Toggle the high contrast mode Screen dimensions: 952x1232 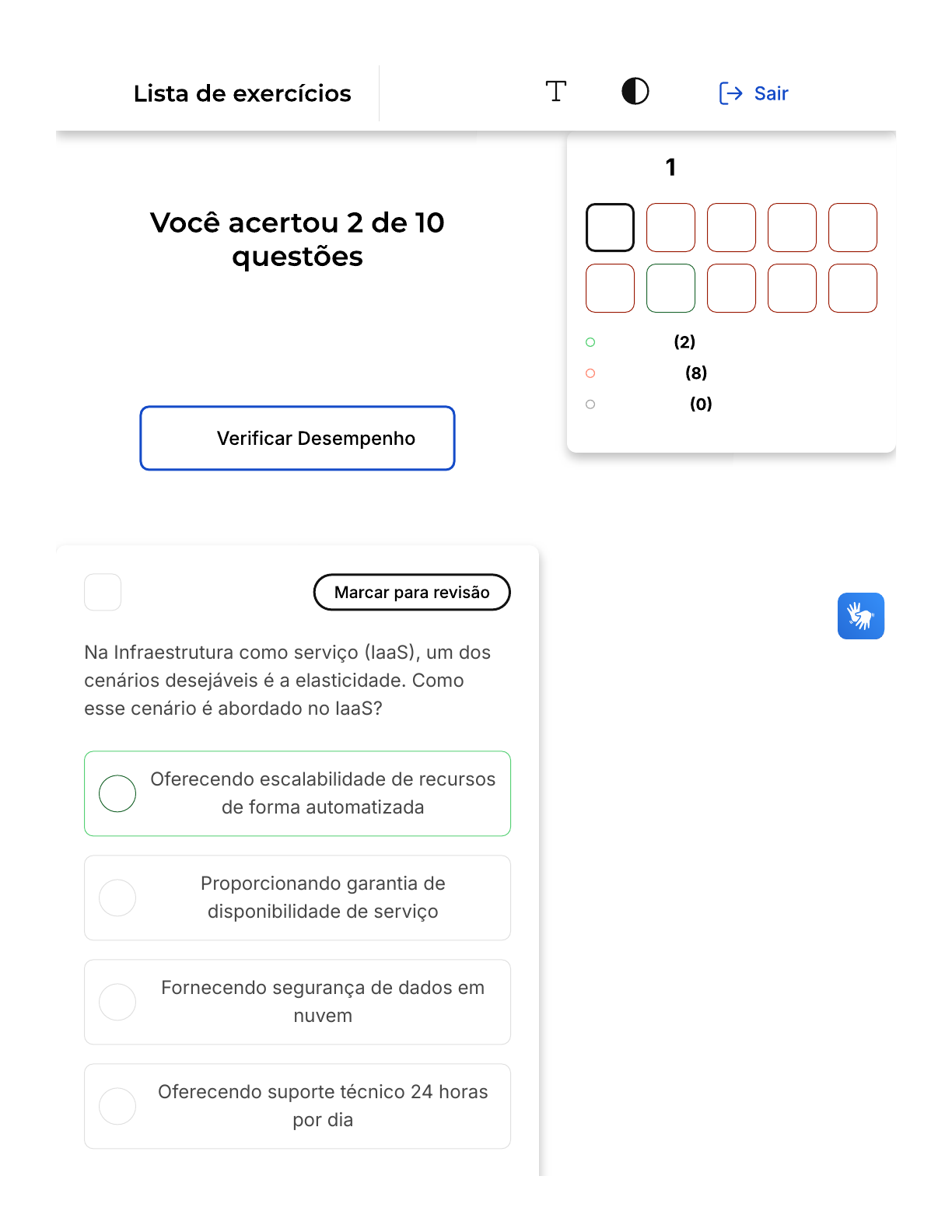pyautogui.click(x=635, y=92)
